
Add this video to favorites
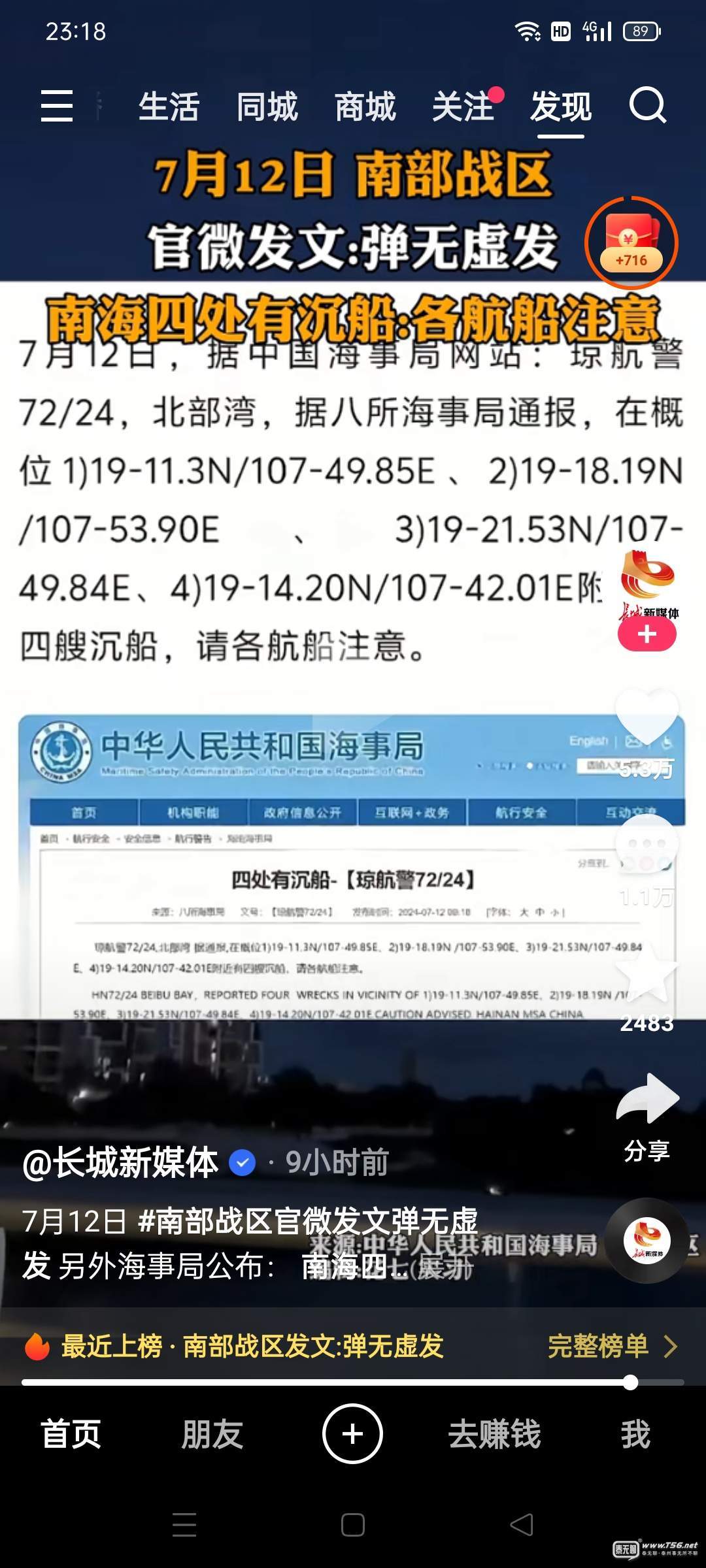click(x=647, y=973)
